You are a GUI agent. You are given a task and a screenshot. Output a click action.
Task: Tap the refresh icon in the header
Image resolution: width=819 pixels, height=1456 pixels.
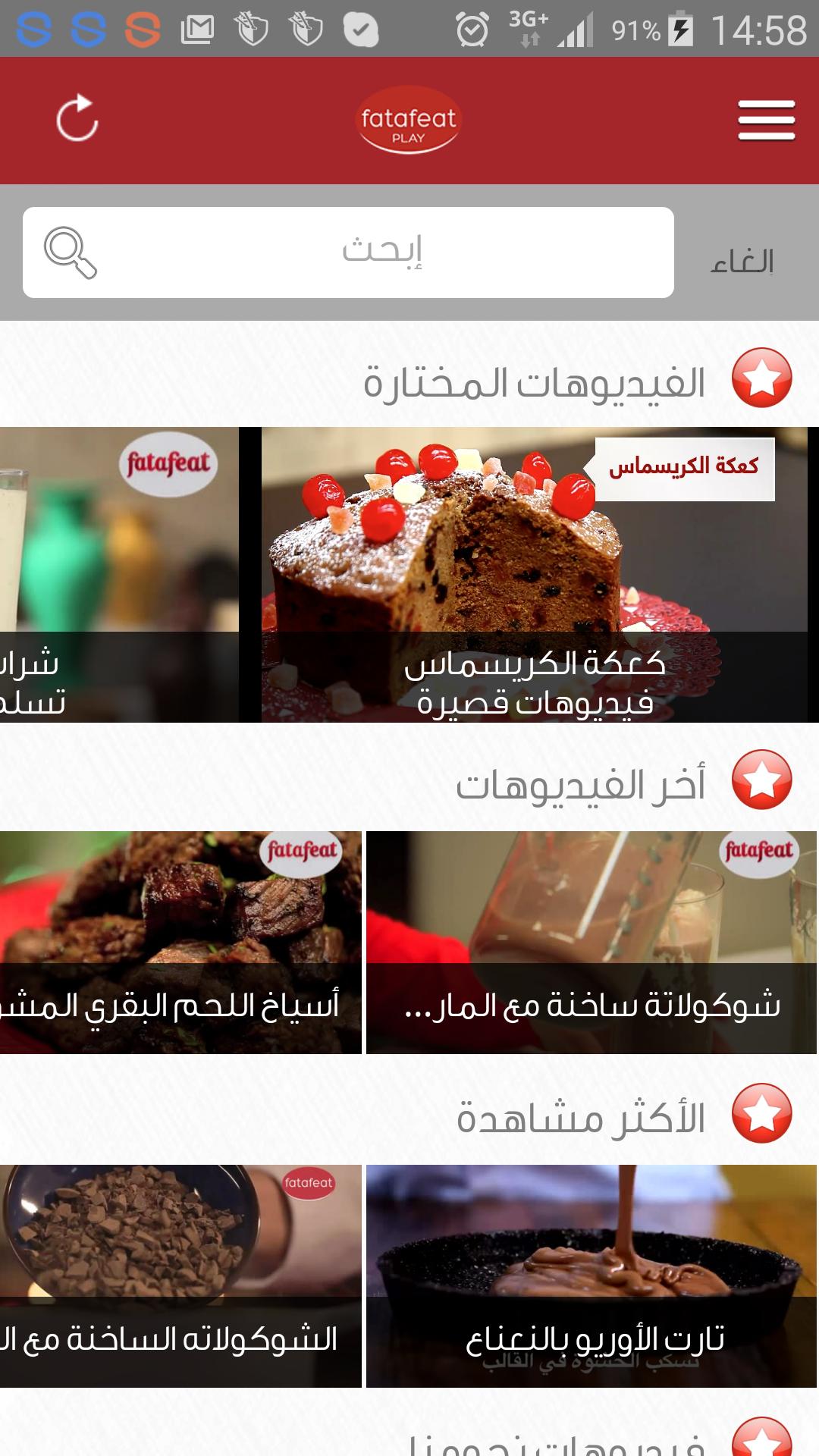tap(77, 119)
